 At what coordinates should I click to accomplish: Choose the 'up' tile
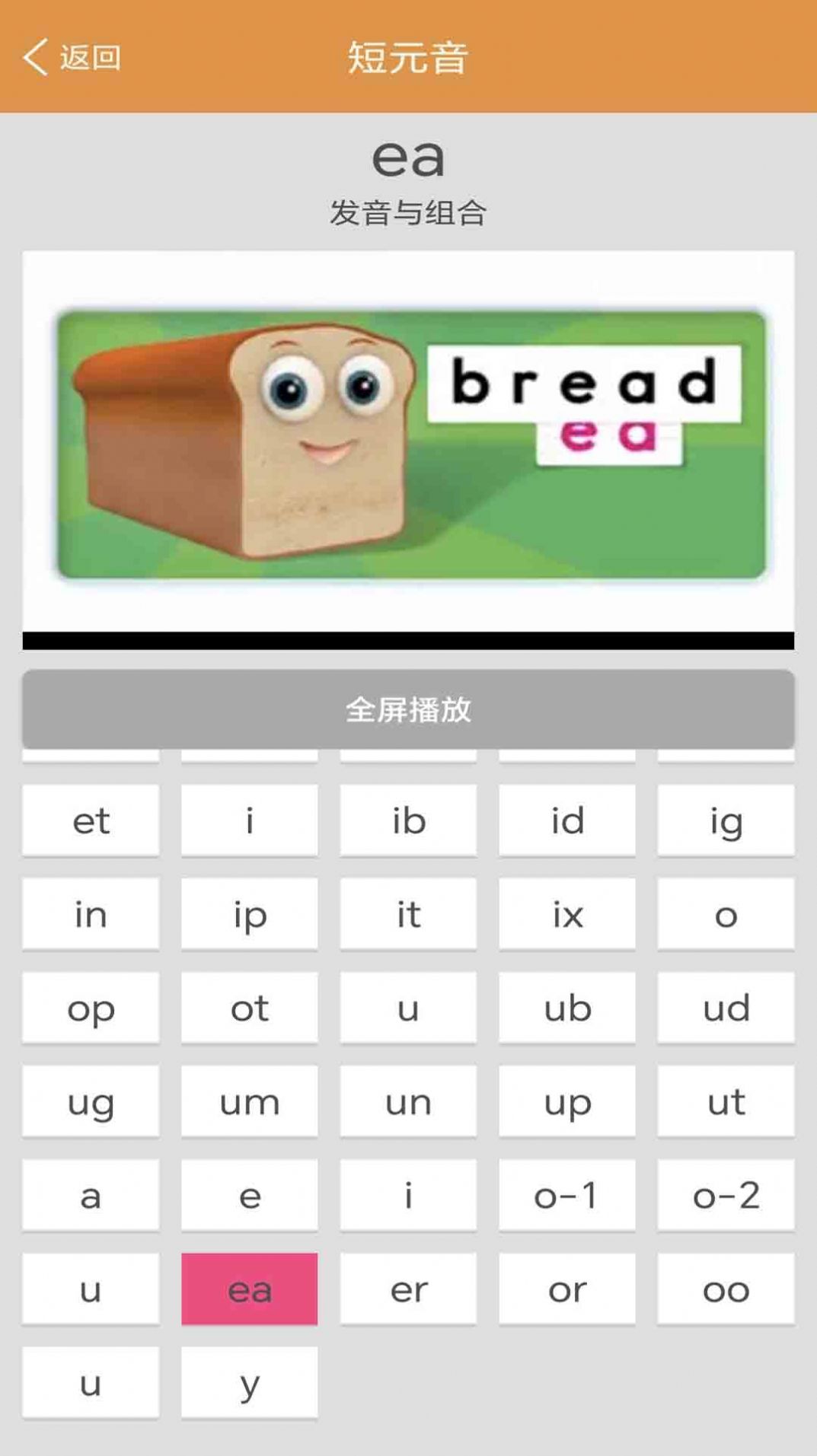click(567, 1101)
